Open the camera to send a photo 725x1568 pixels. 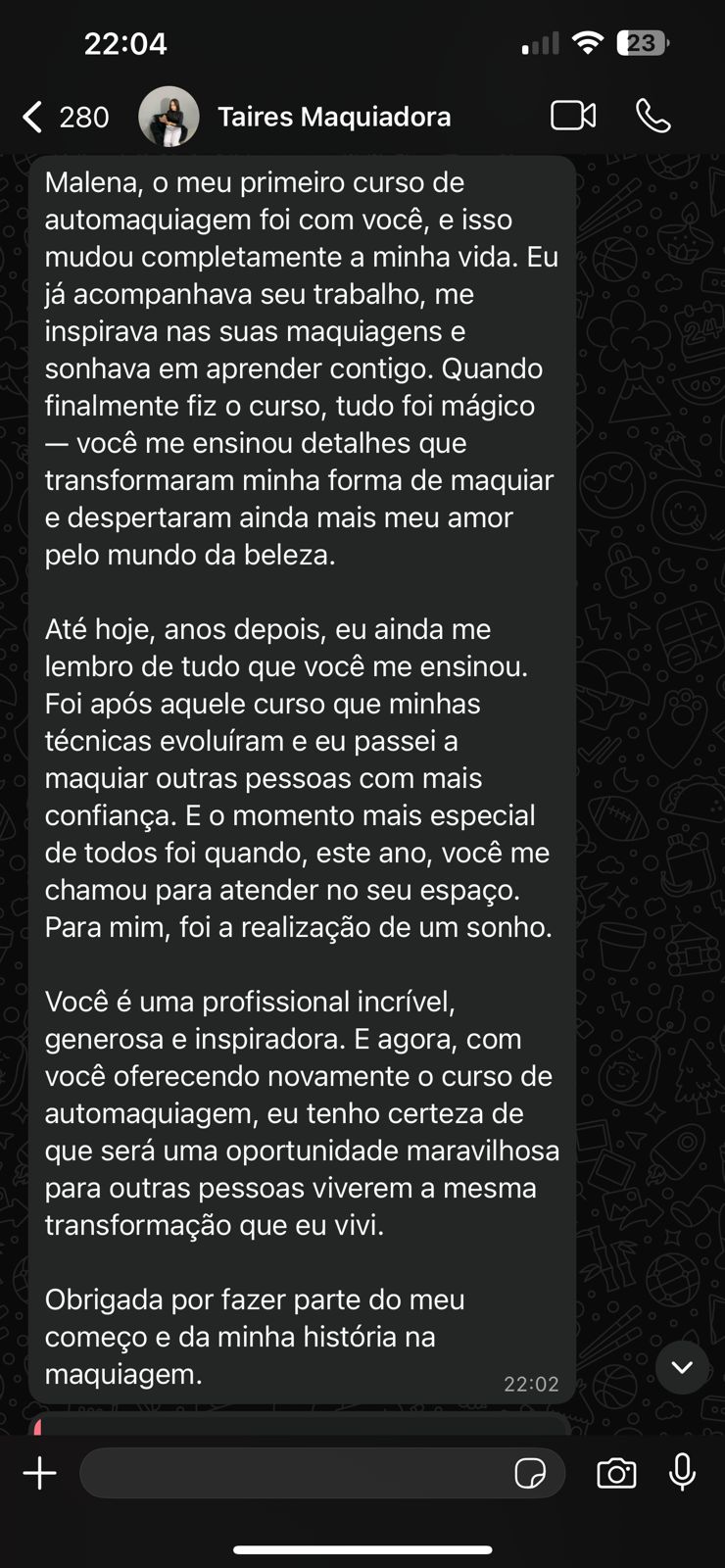tap(616, 1473)
